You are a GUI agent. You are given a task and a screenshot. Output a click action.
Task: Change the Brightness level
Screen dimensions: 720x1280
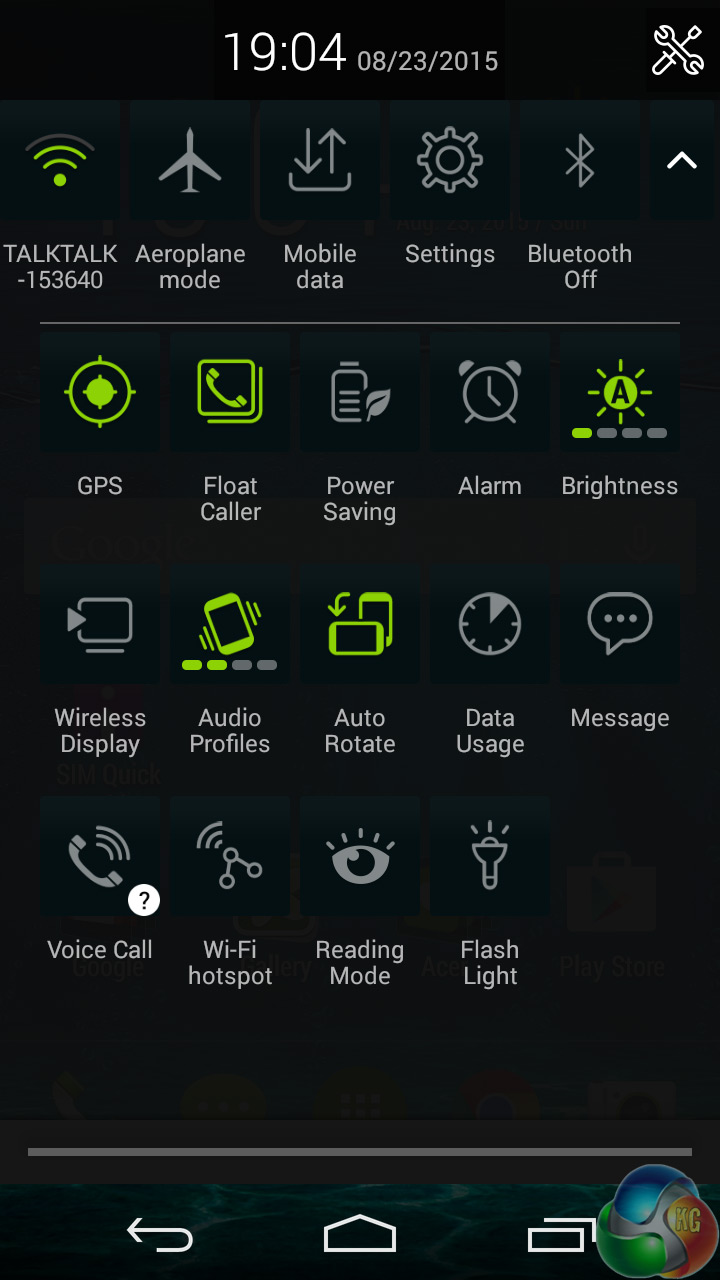click(620, 393)
